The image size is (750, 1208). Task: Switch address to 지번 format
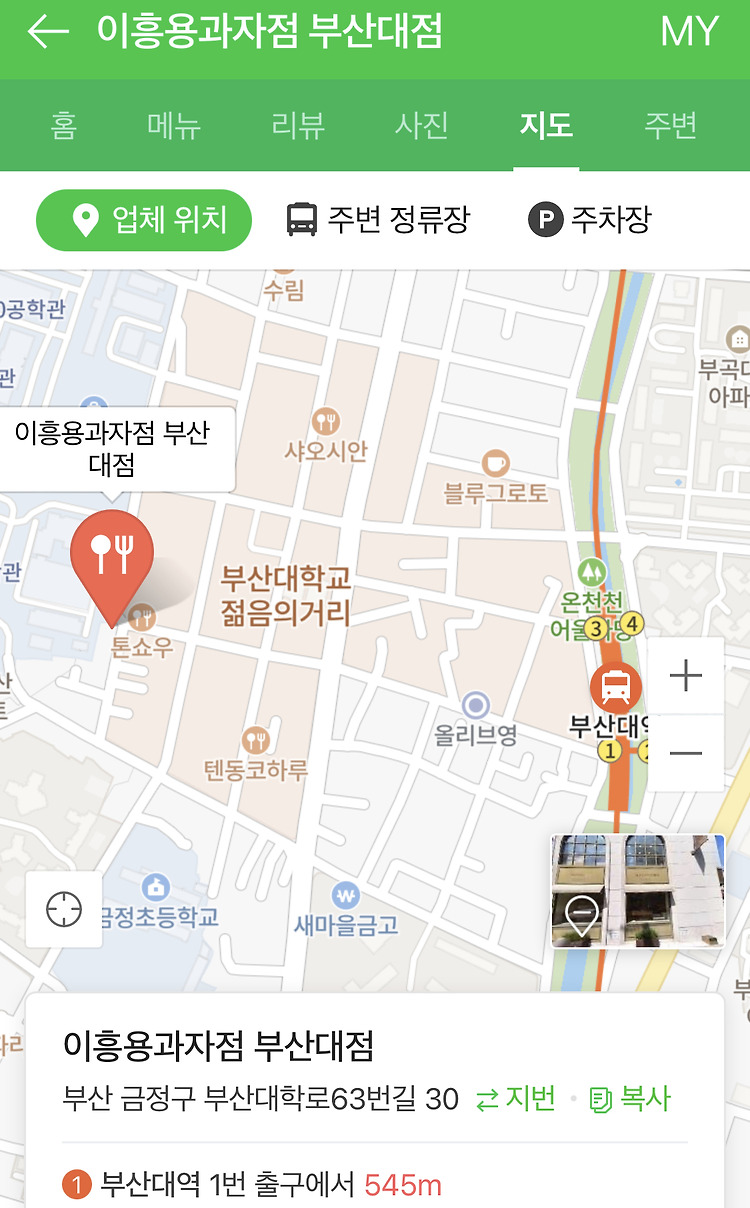[x=516, y=1100]
